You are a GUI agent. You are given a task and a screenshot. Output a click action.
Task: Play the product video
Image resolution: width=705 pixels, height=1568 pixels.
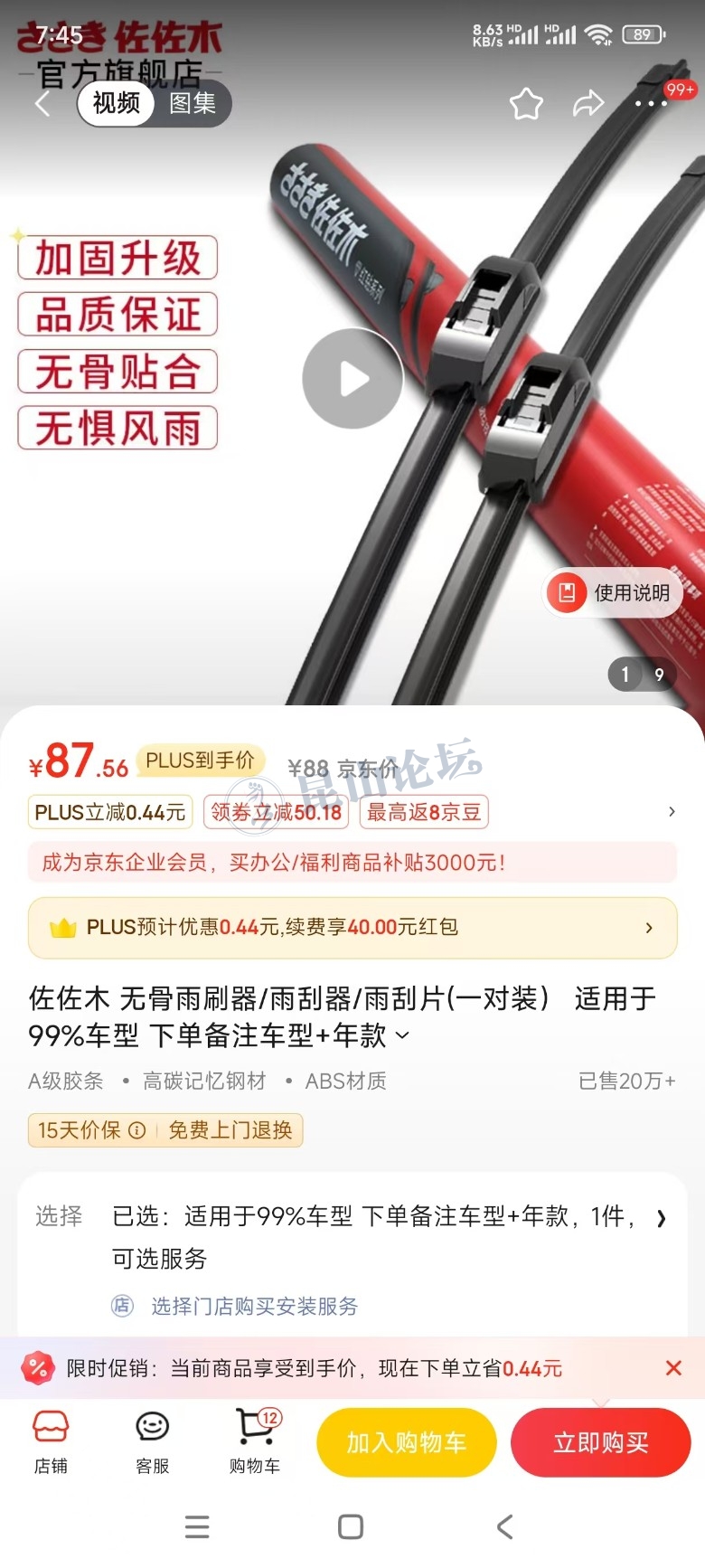click(x=352, y=379)
